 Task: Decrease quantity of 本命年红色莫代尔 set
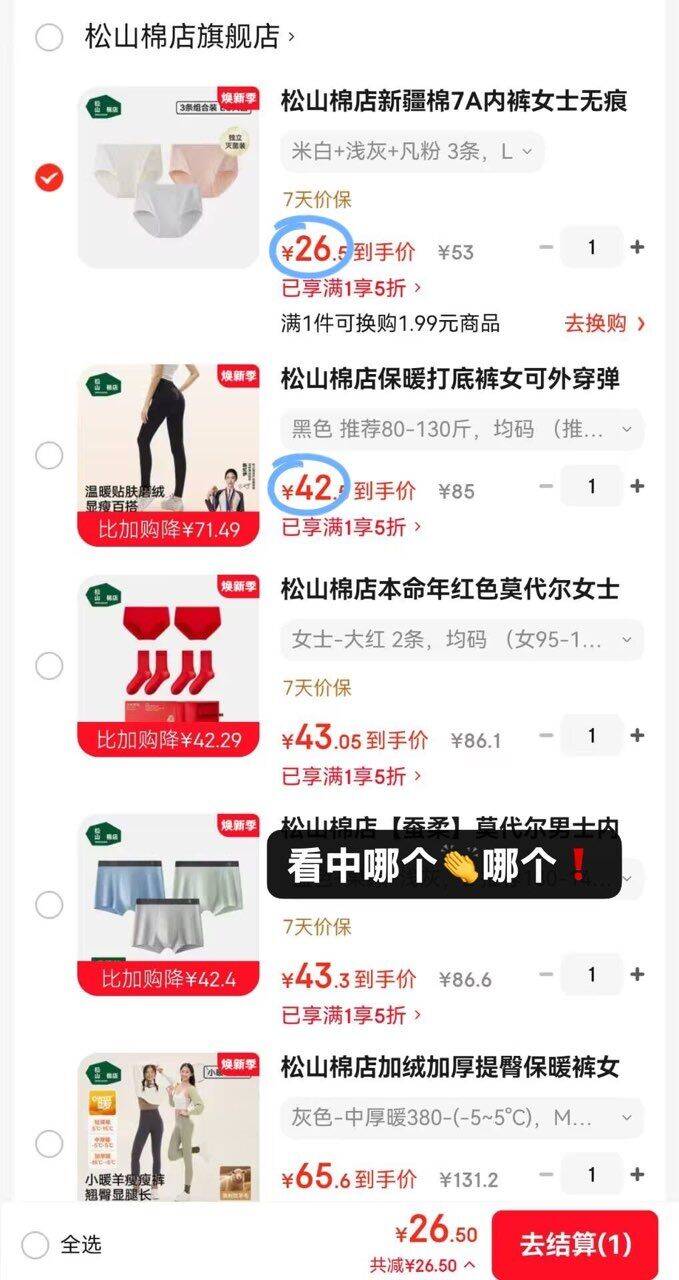click(x=546, y=735)
